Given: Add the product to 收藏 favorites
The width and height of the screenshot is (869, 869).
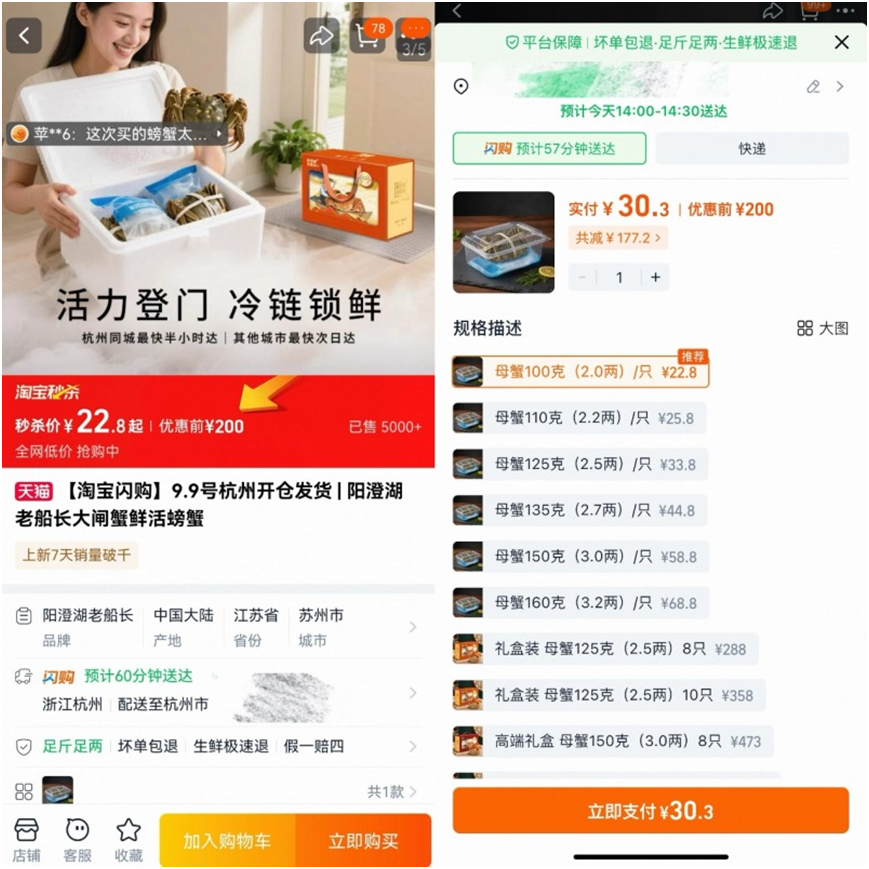Looking at the screenshot, I should coord(128,840).
